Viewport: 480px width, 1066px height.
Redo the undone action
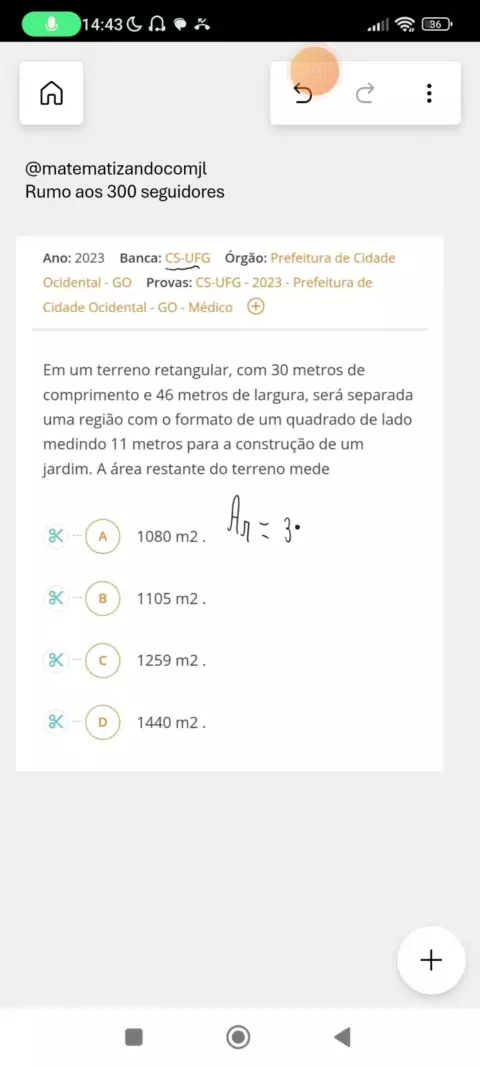pyautogui.click(x=365, y=93)
